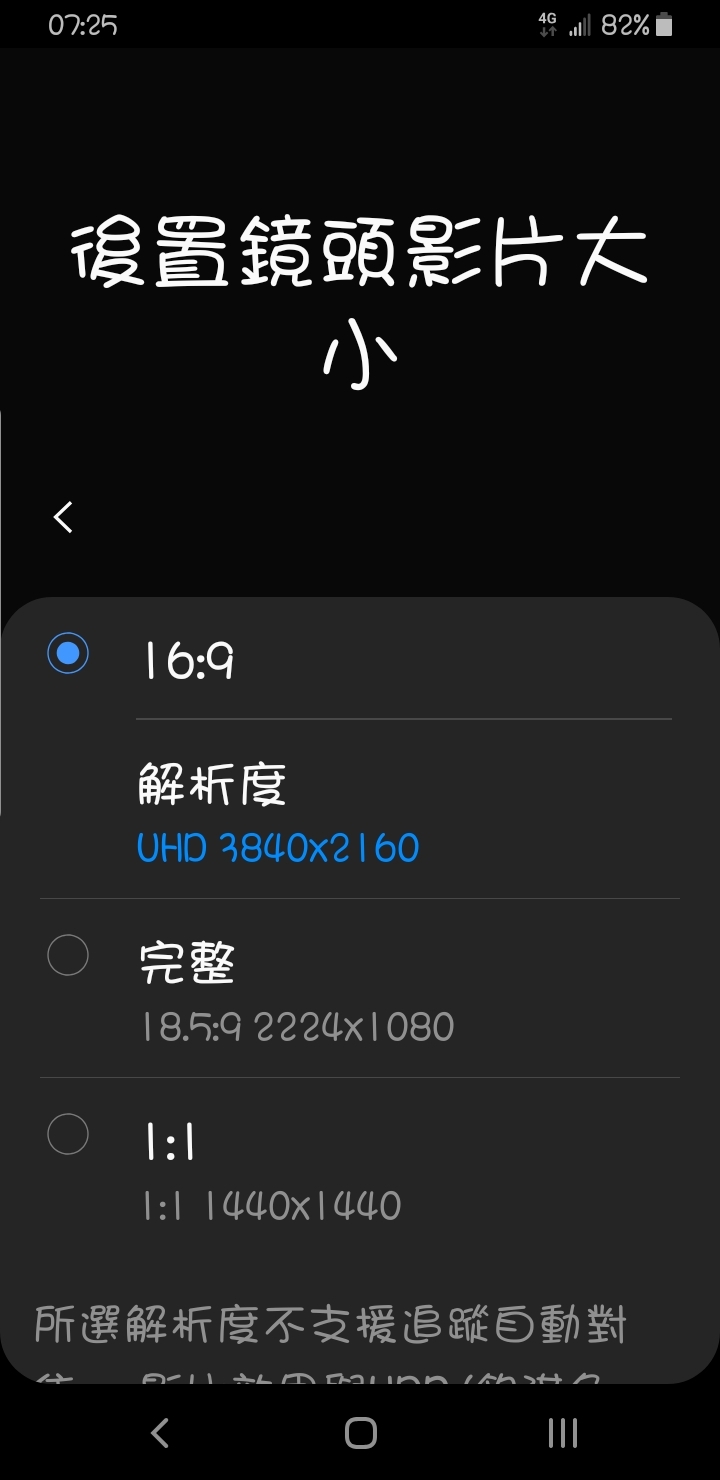Viewport: 720px width, 1480px height.
Task: Tap the system back button
Action: coord(159,1432)
